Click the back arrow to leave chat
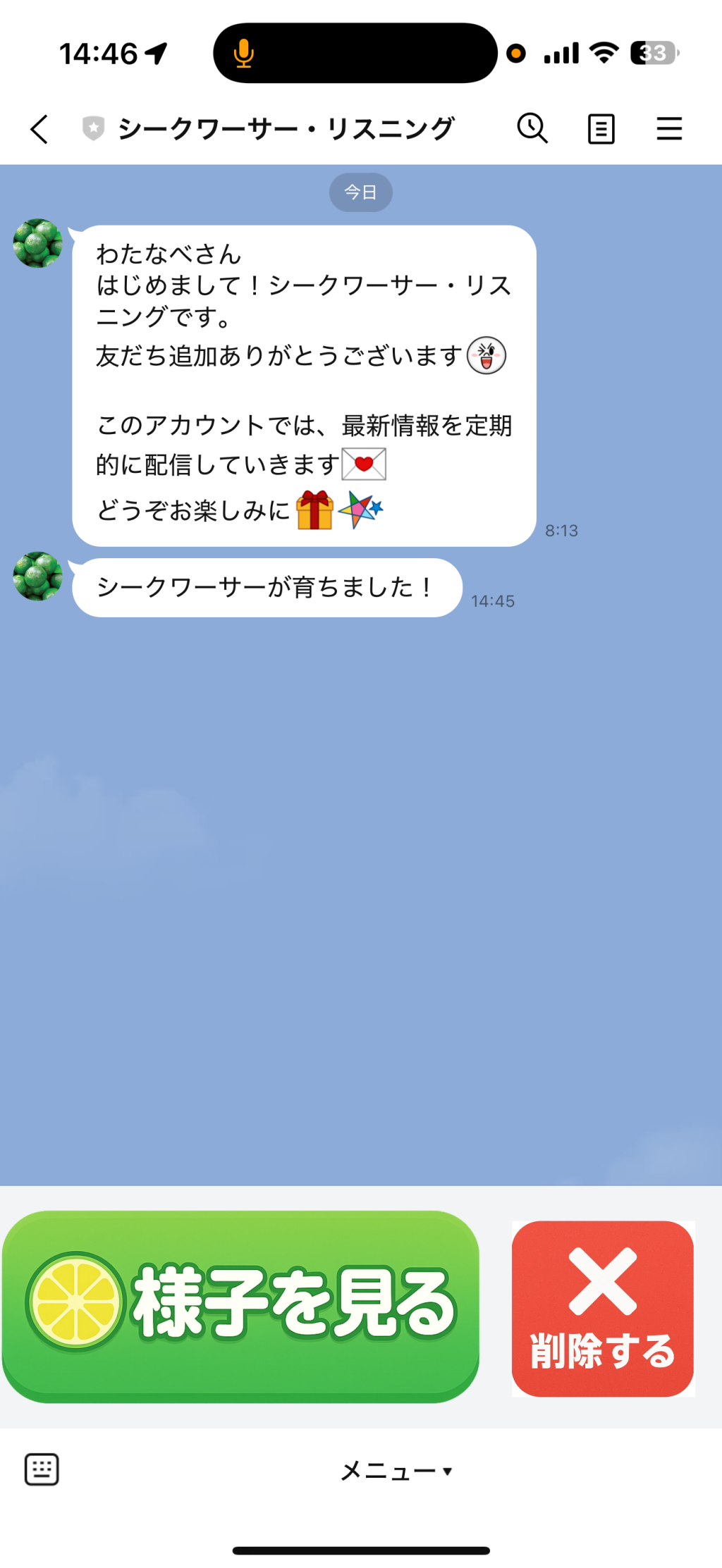The image size is (722, 1568). pos(39,128)
